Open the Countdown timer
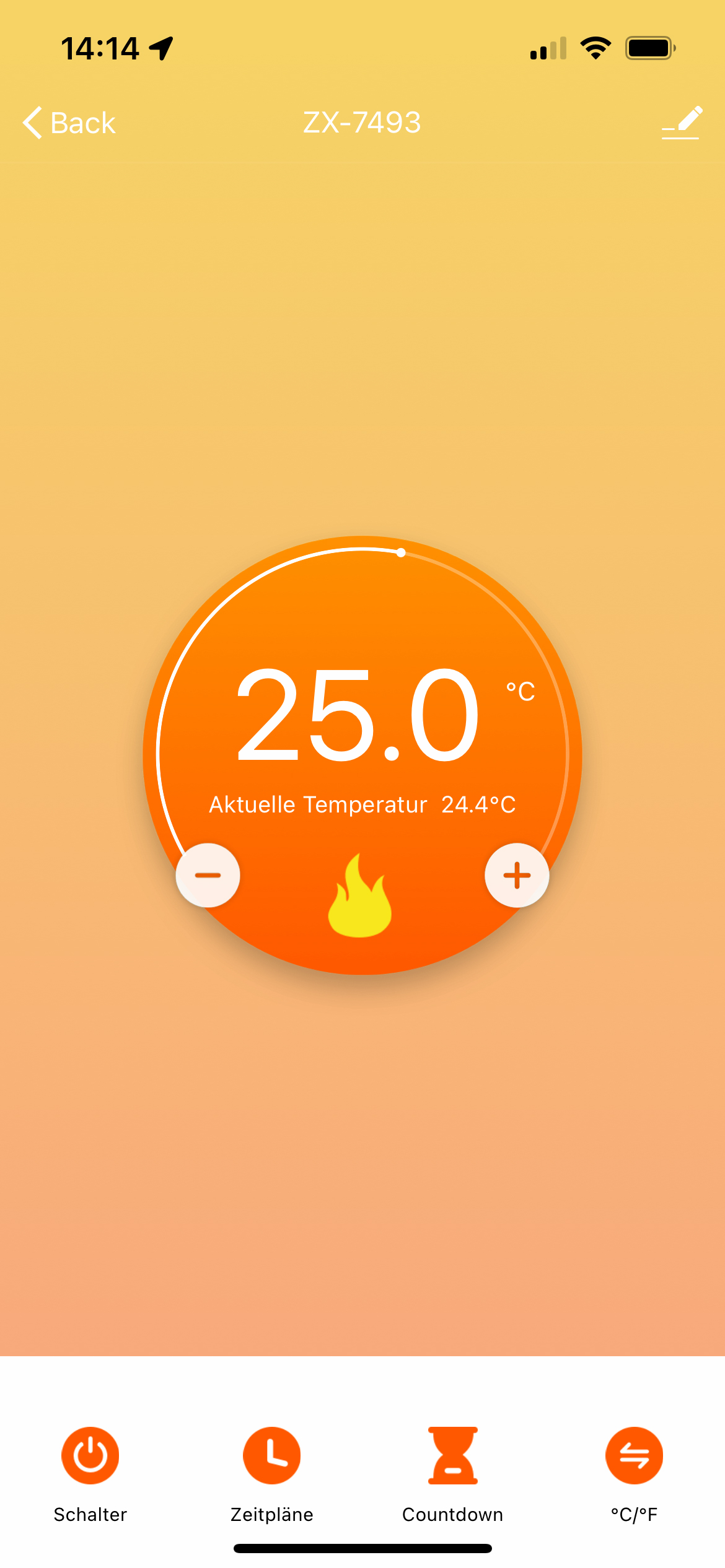 452,1456
